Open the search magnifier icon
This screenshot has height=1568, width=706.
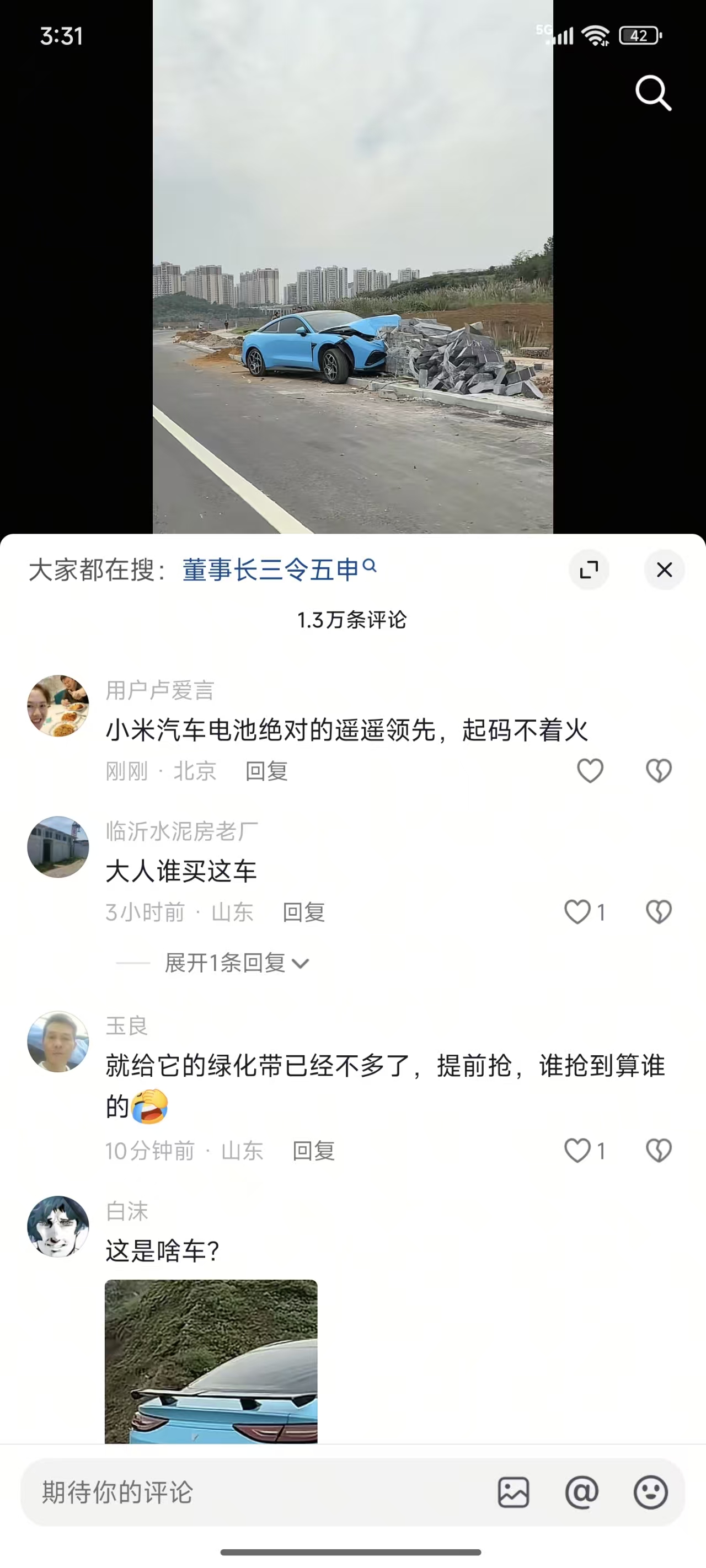pyautogui.click(x=653, y=93)
